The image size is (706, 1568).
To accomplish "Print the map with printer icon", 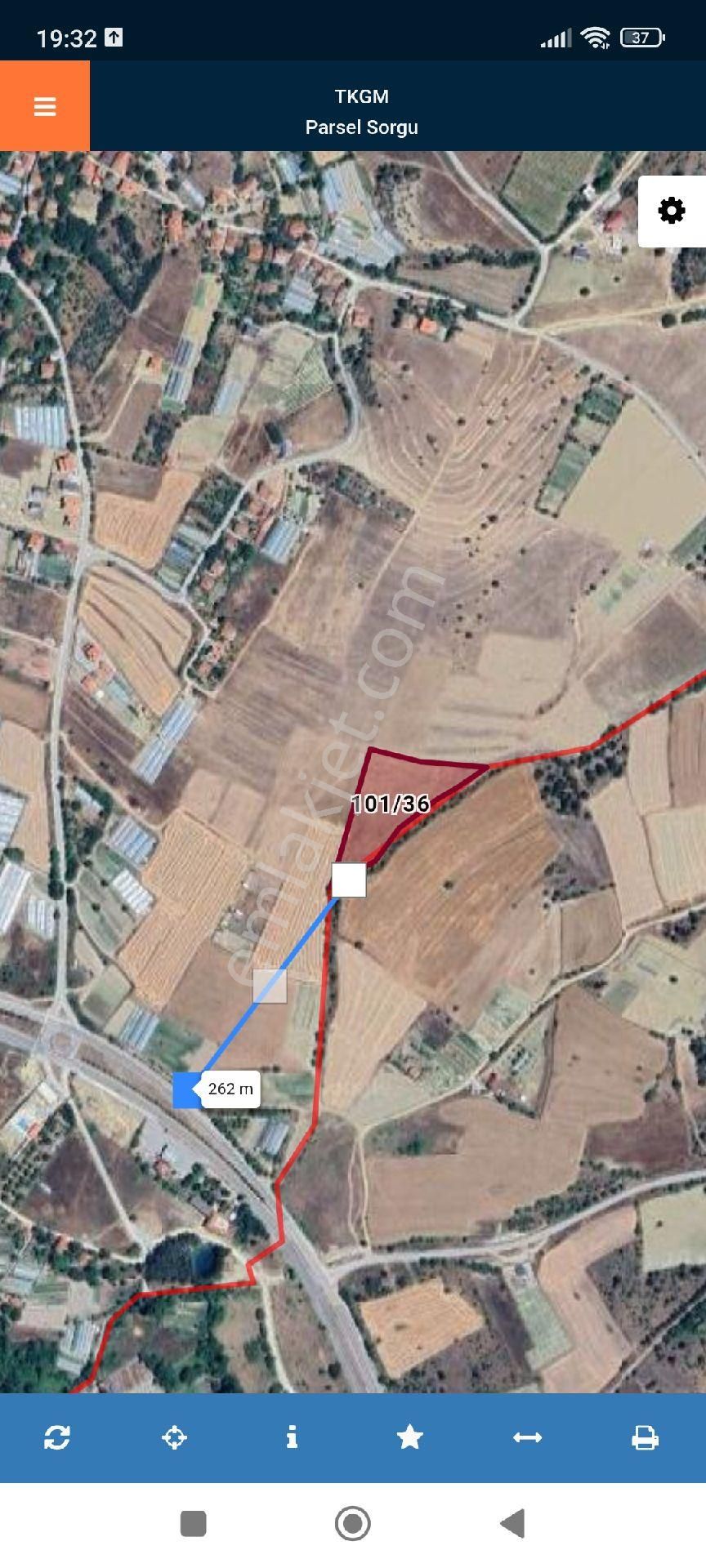I will coord(645,1437).
